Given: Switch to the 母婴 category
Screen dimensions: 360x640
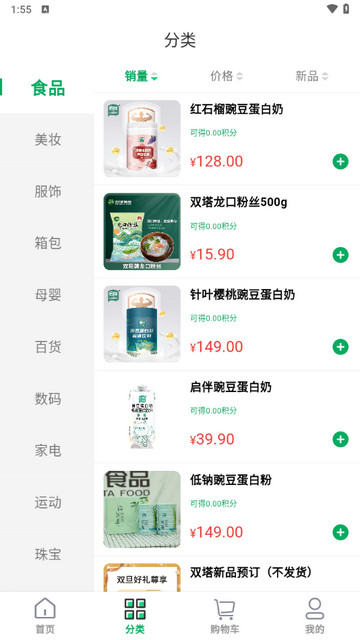Looking at the screenshot, I should coord(47,295).
